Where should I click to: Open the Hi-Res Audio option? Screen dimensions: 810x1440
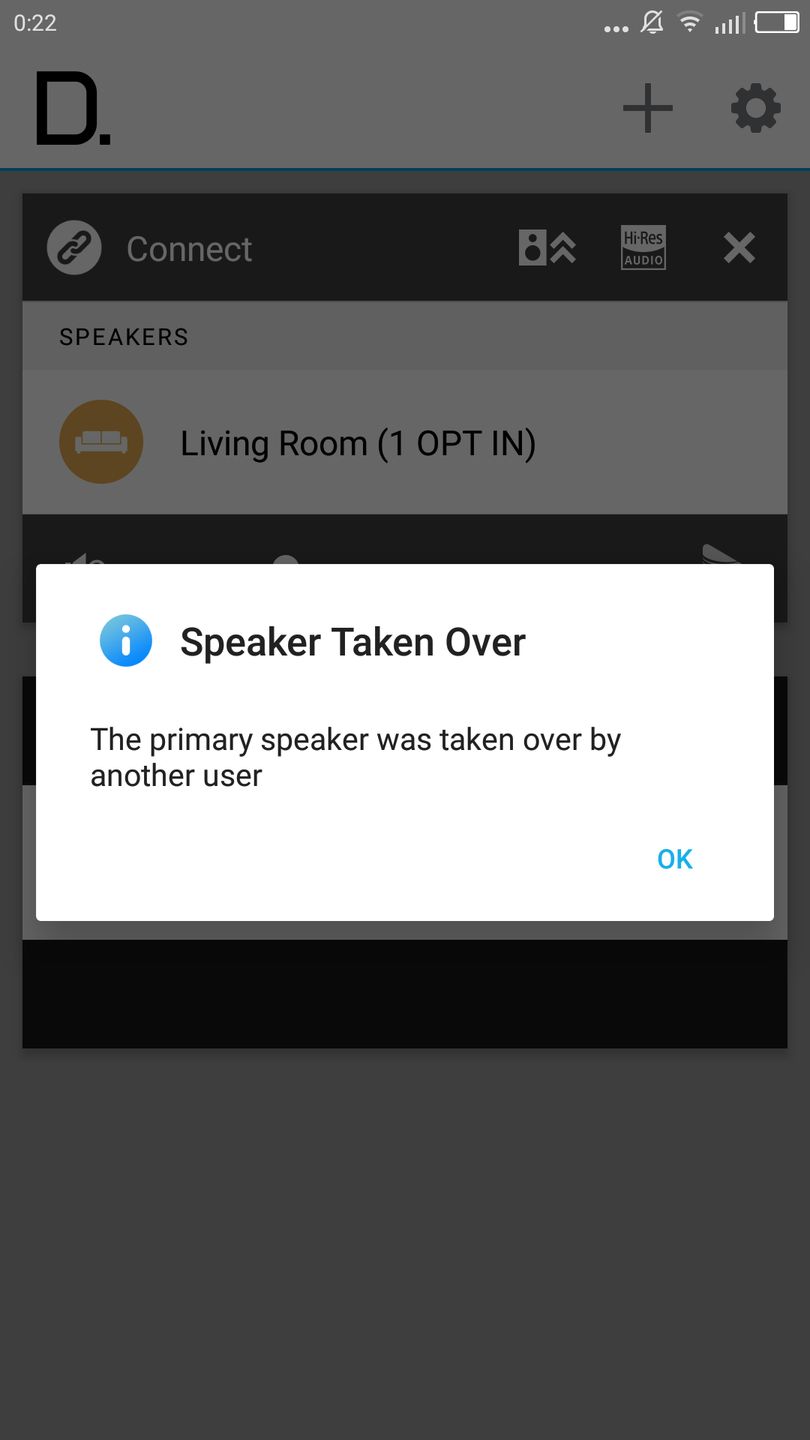[x=643, y=248]
